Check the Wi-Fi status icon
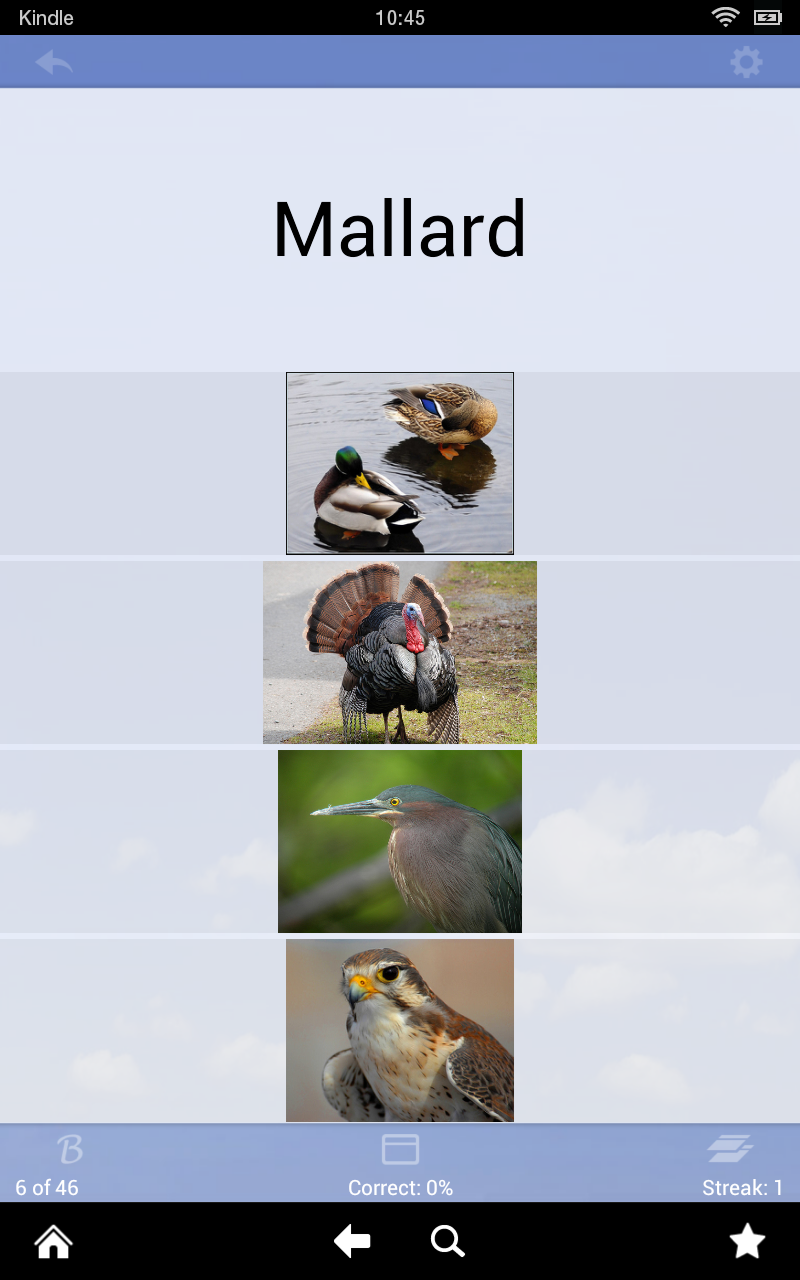800x1280 pixels. (x=724, y=17)
